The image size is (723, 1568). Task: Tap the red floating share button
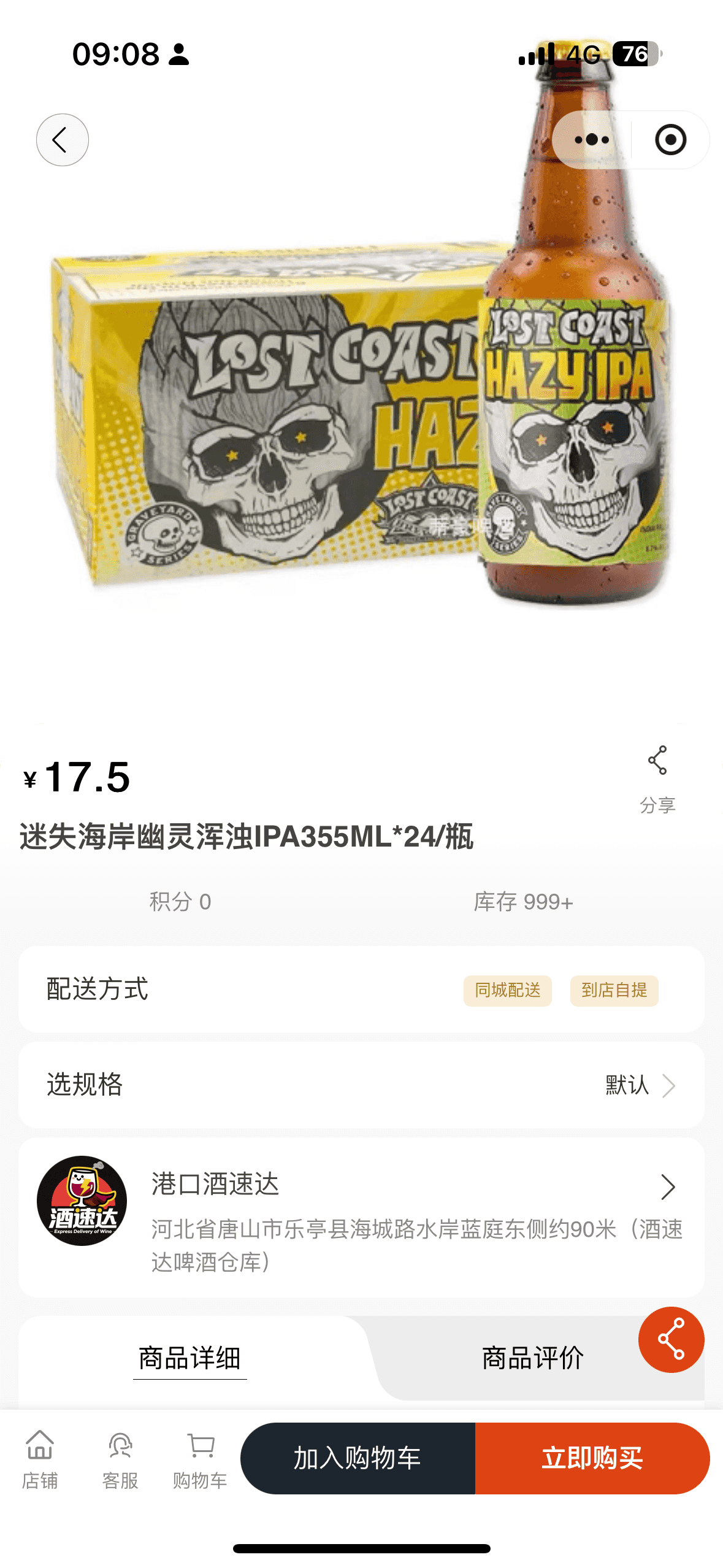tap(671, 1340)
